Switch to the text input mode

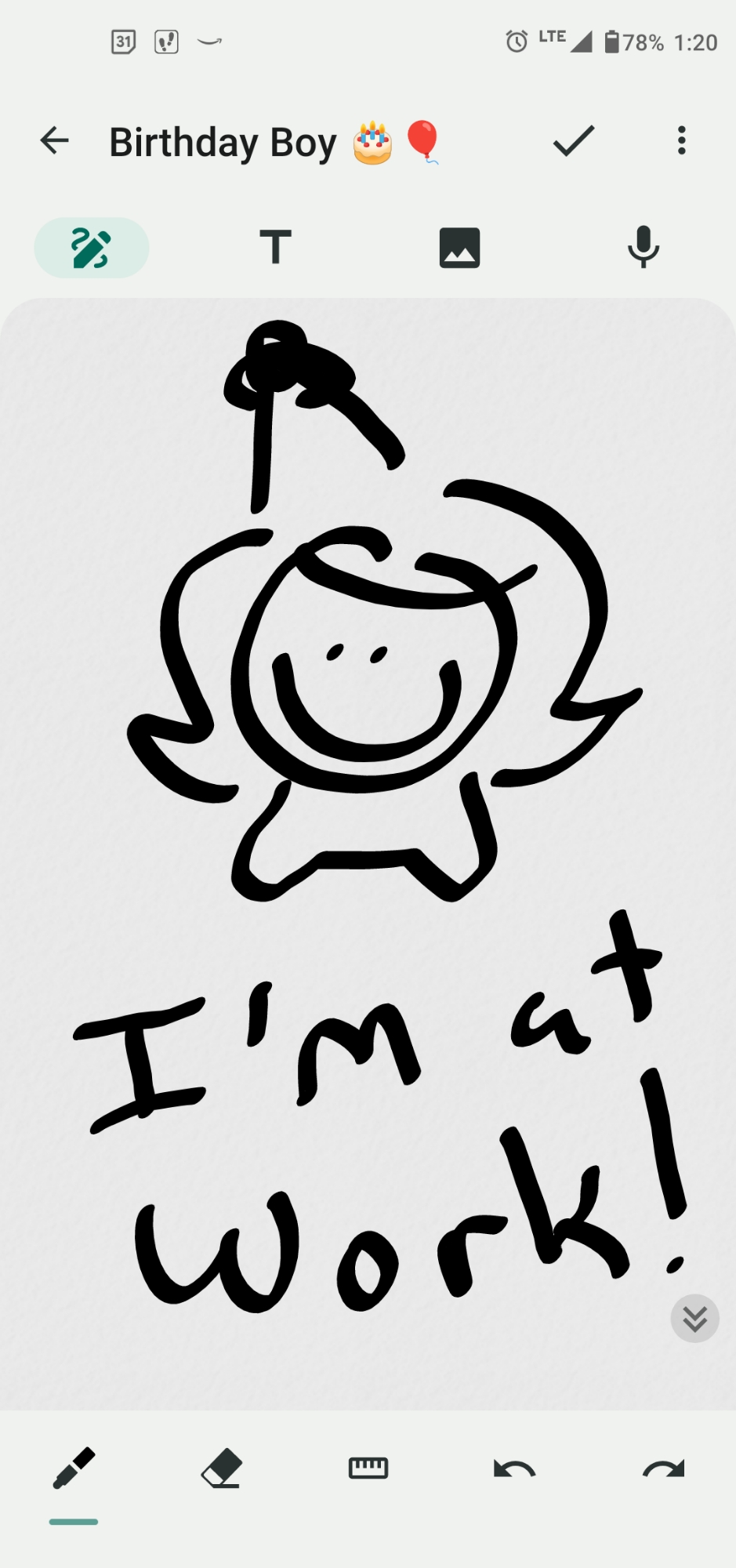[x=275, y=248]
